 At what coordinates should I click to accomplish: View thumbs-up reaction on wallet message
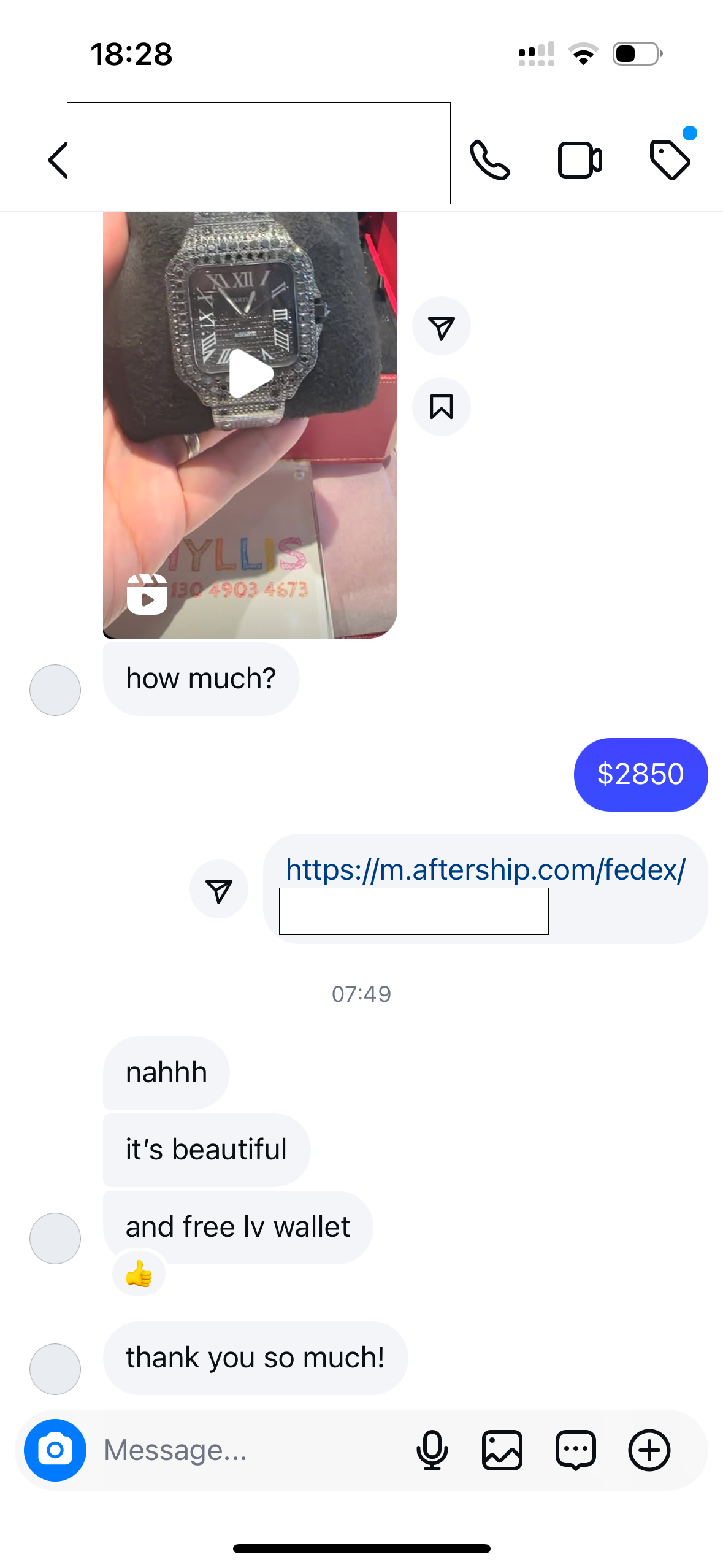point(139,1274)
